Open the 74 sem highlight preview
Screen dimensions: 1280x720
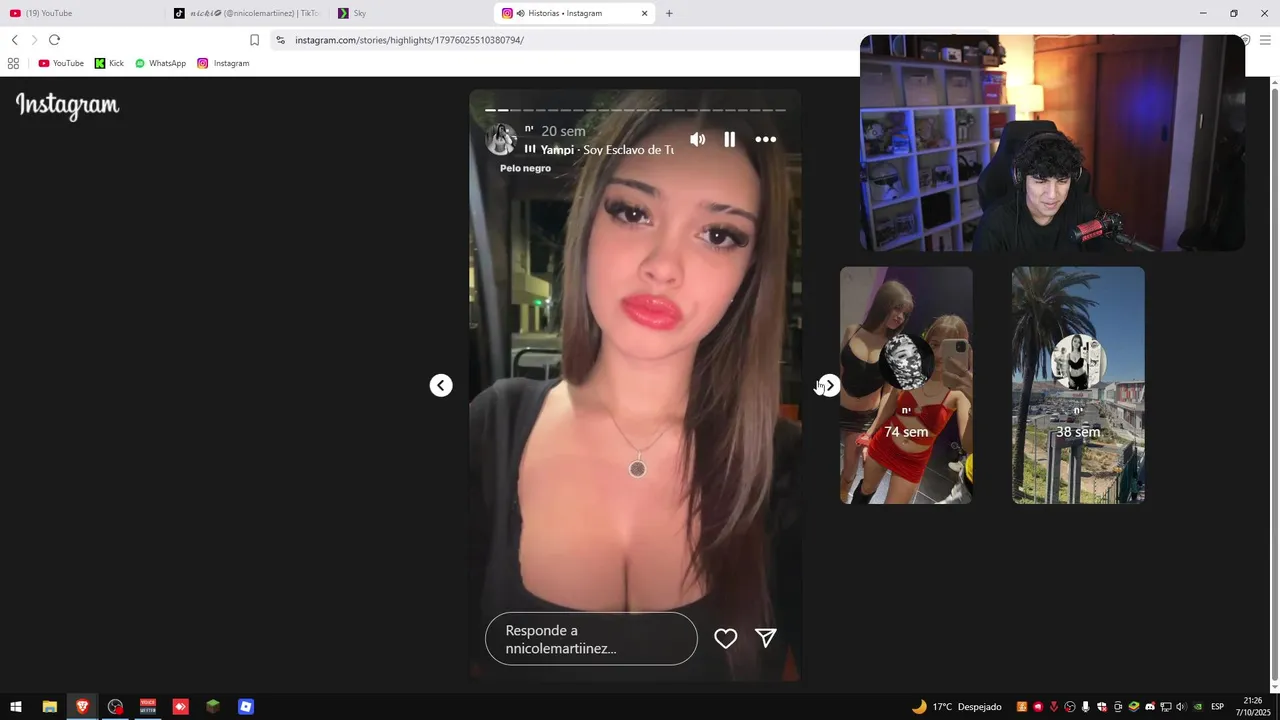[906, 385]
